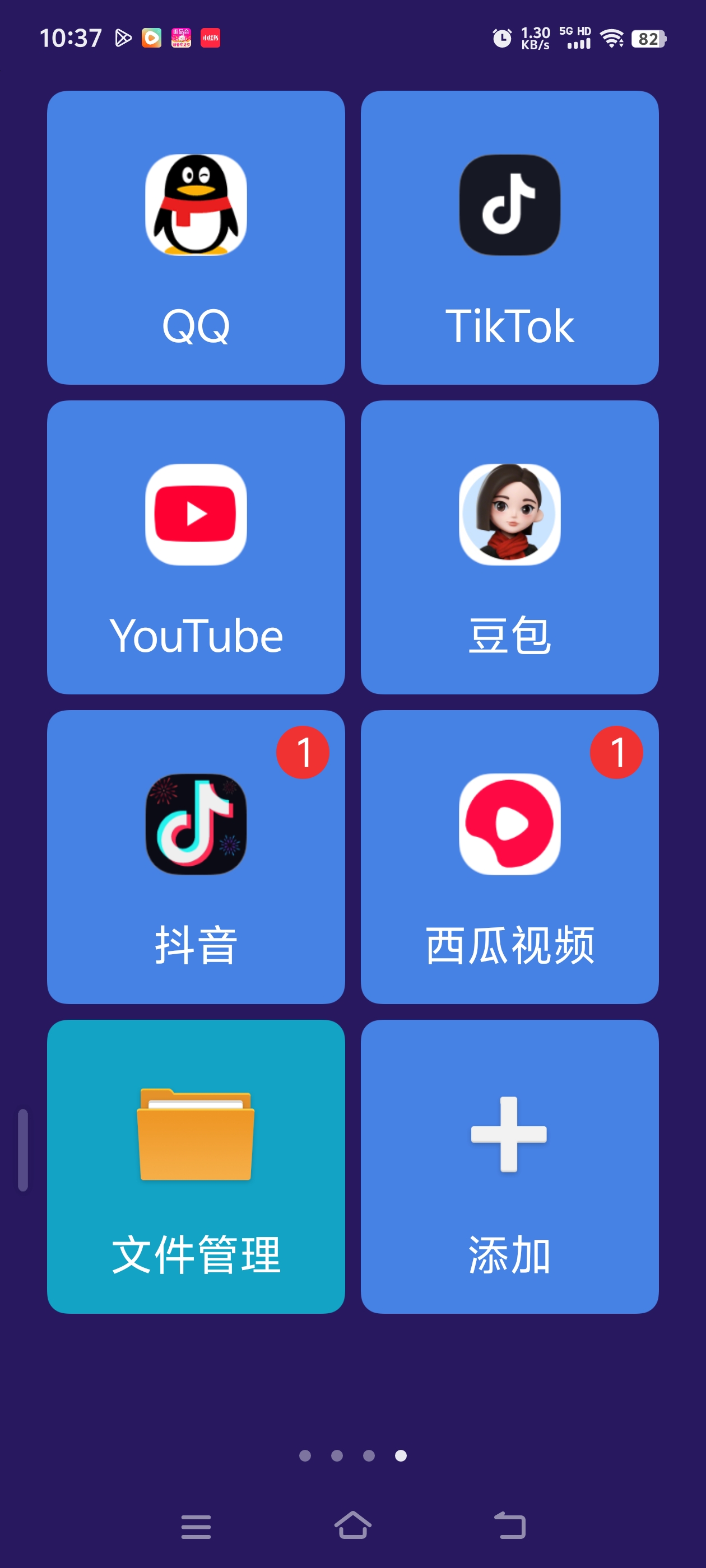The image size is (706, 1568).
Task: Tap the 添加 tile to add an app
Action: coord(509,1166)
